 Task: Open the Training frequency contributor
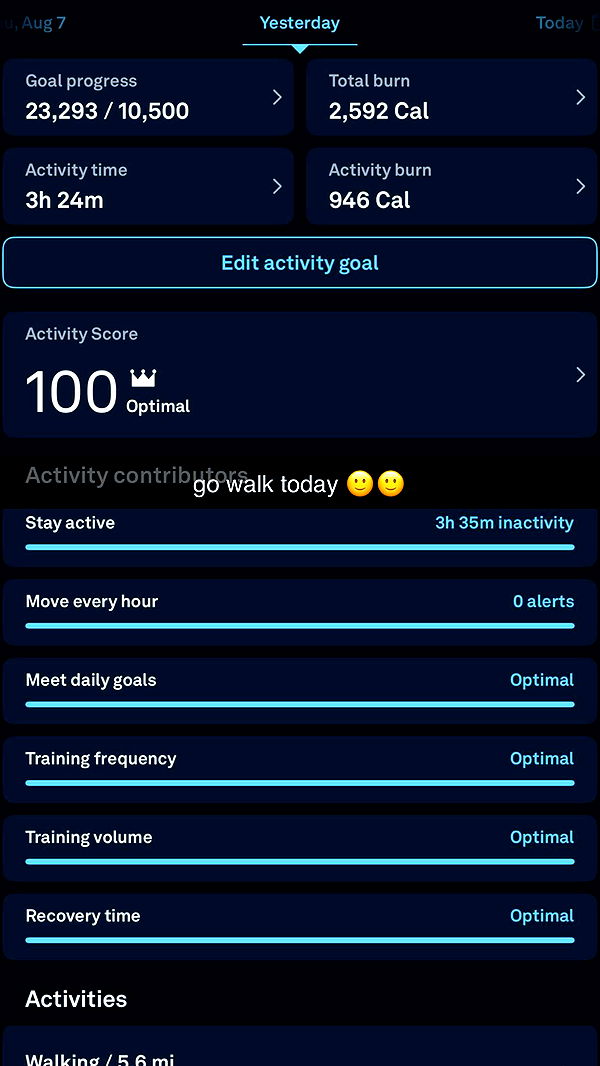(x=300, y=769)
